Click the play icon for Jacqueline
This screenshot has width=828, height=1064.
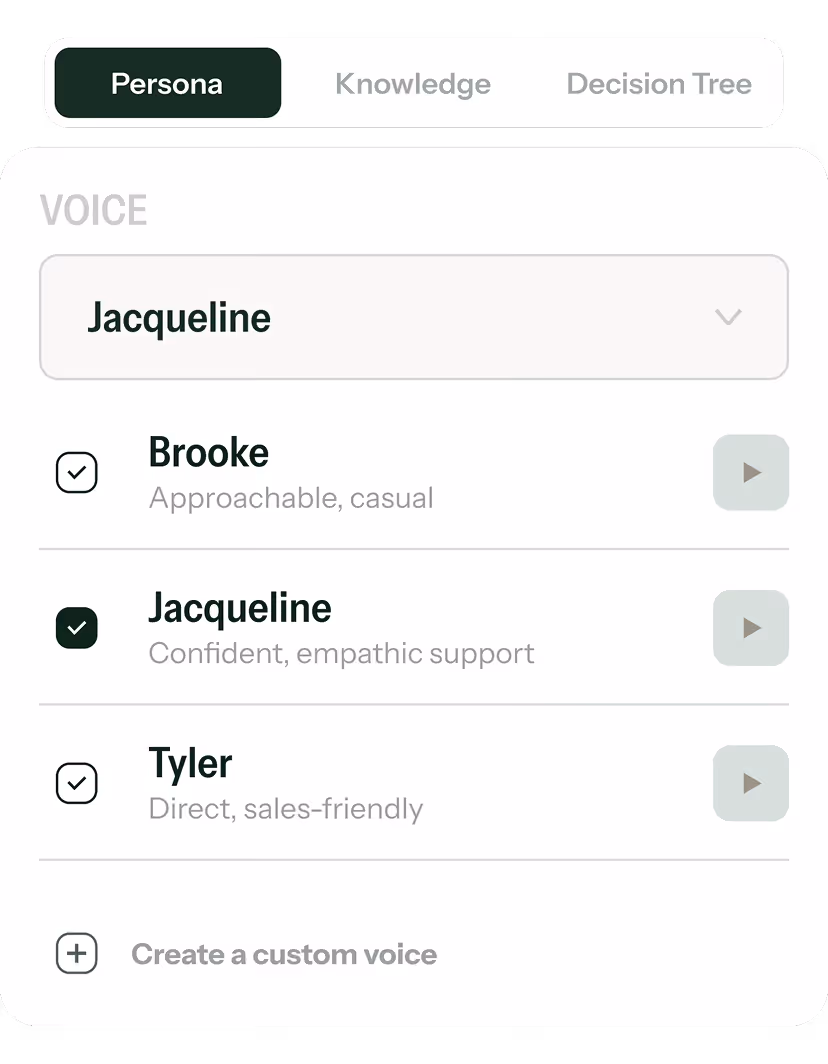pyautogui.click(x=750, y=628)
